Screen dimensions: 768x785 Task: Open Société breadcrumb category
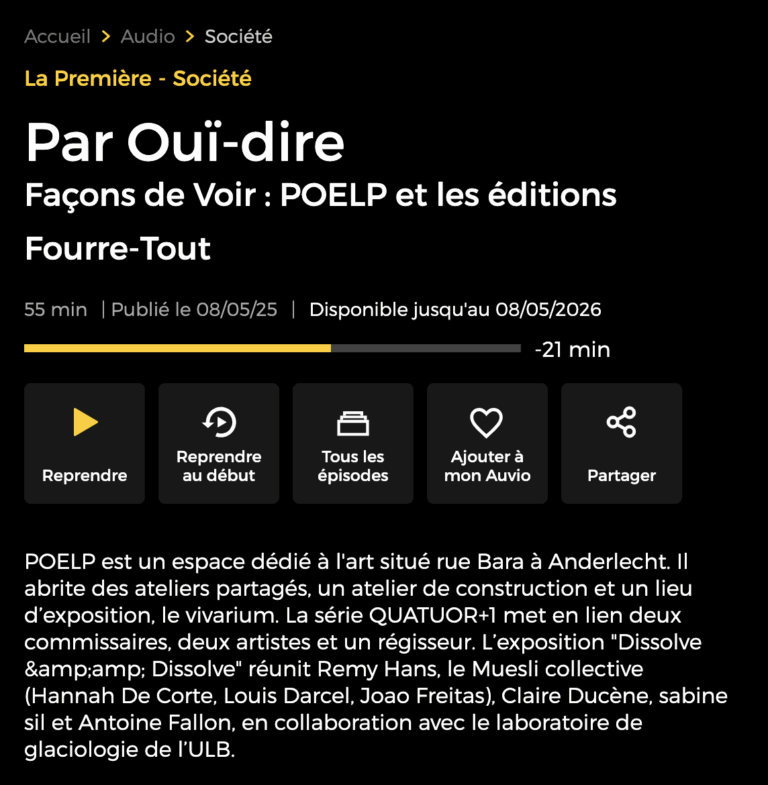[238, 37]
